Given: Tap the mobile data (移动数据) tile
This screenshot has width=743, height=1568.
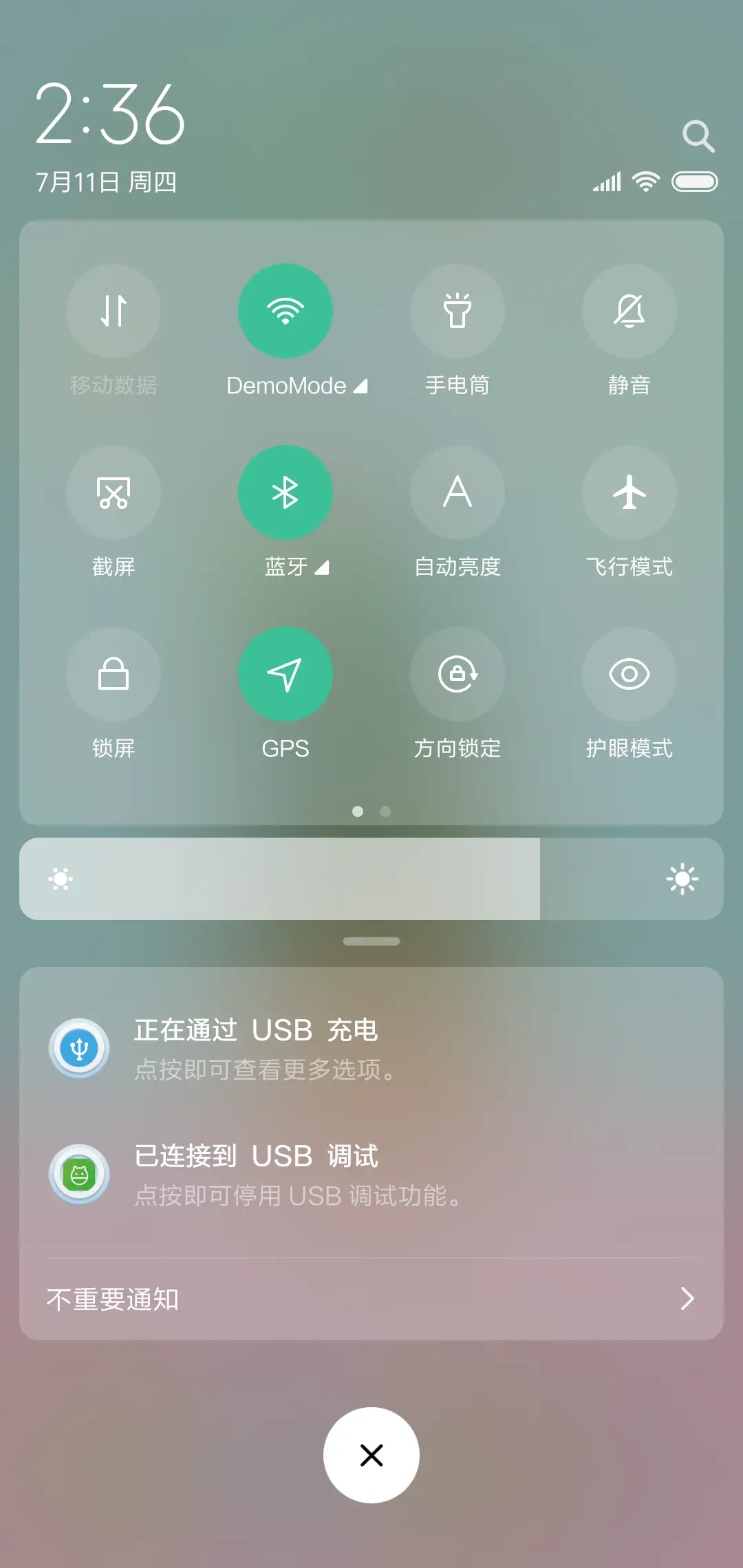Looking at the screenshot, I should [x=114, y=311].
